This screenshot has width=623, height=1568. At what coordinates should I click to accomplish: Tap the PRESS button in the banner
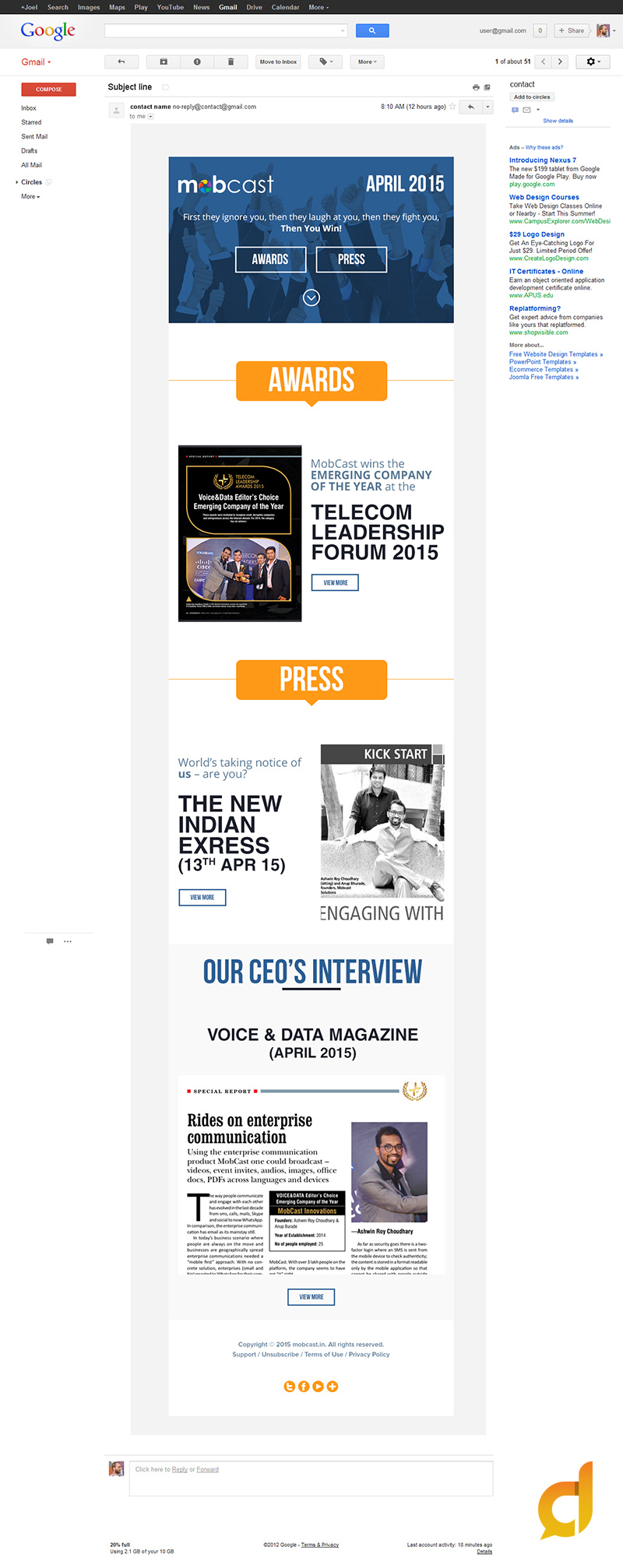(351, 259)
